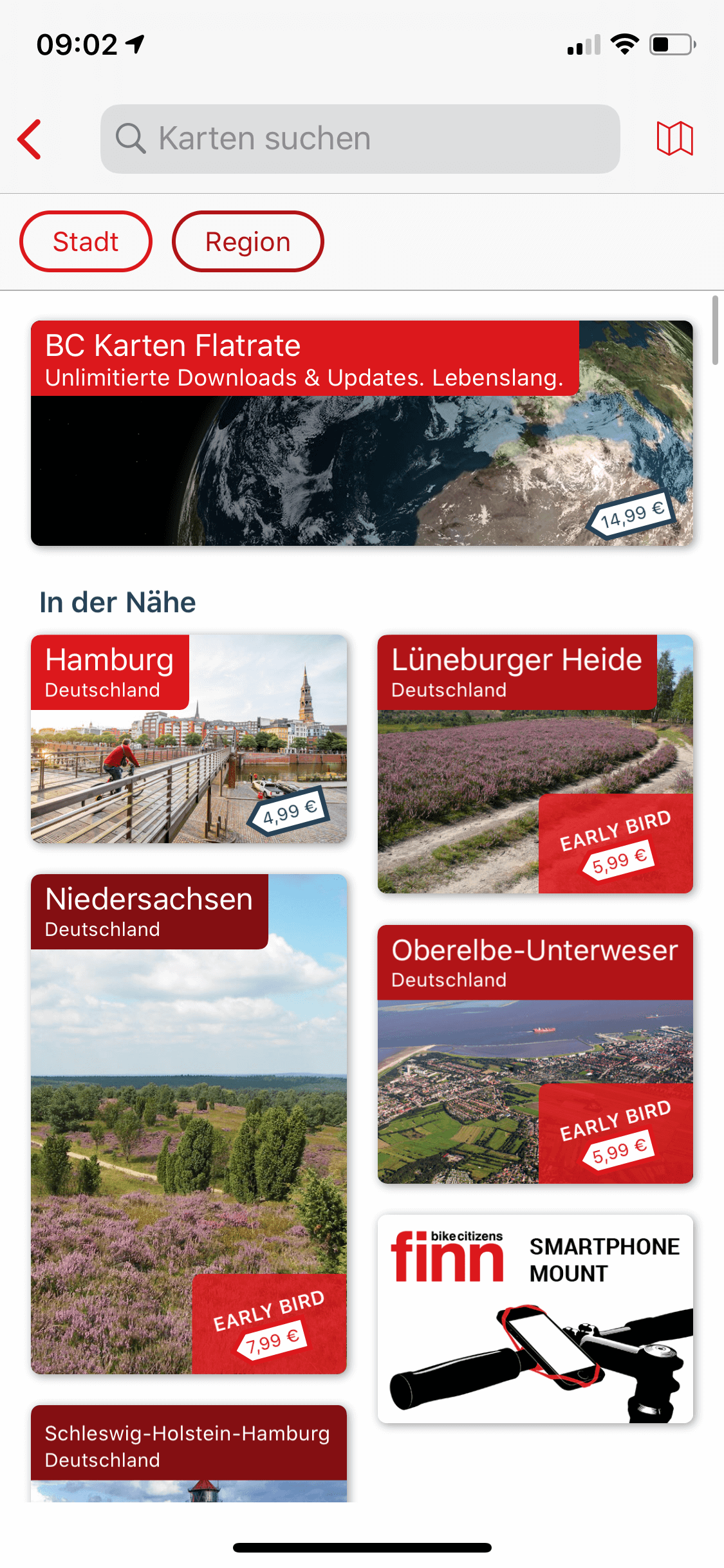The width and height of the screenshot is (724, 1568).
Task: Open the map view icon
Action: pyautogui.click(x=674, y=139)
